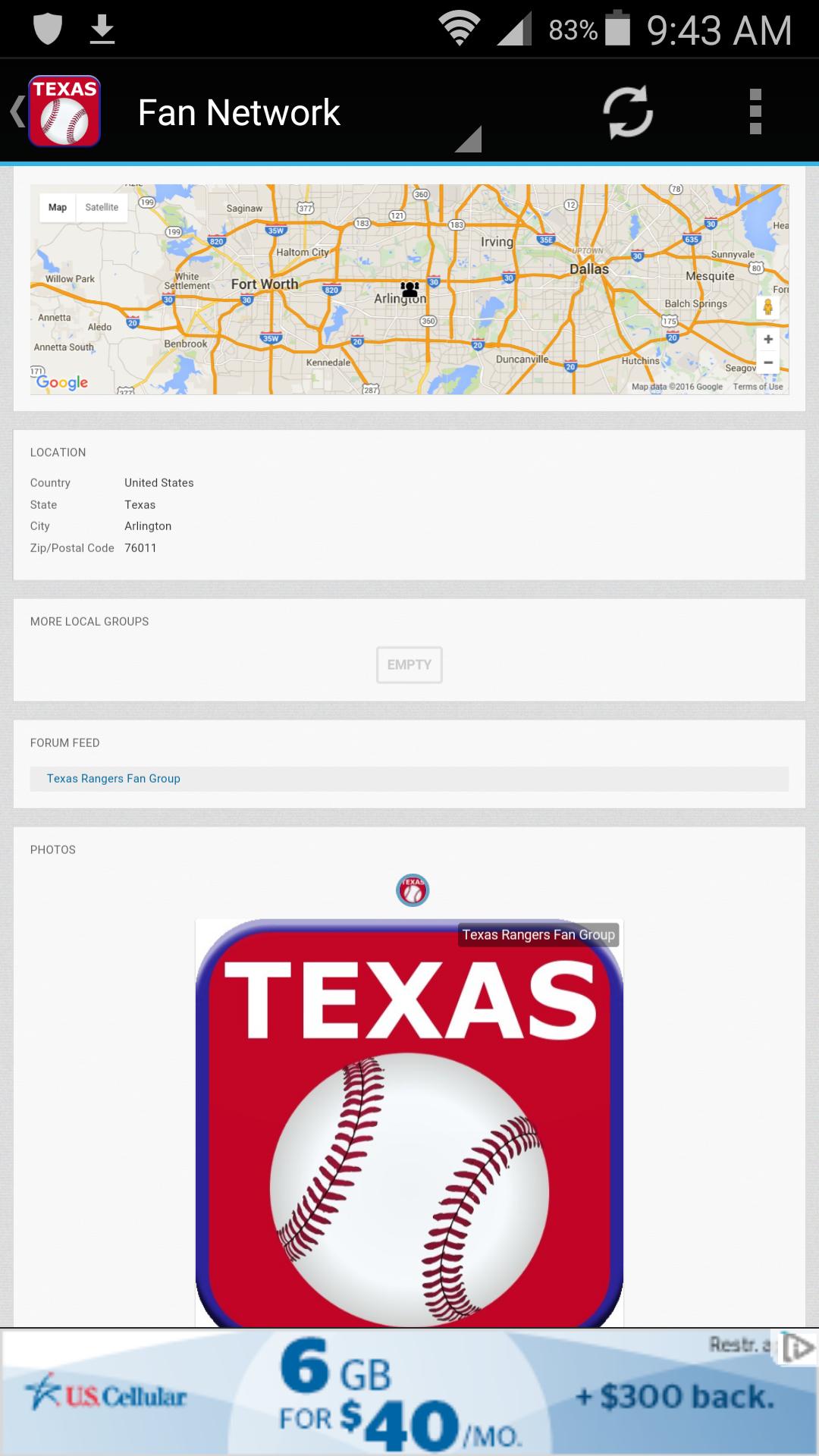This screenshot has height=1456, width=819.
Task: Switch to Map view mode
Action: pyautogui.click(x=56, y=207)
